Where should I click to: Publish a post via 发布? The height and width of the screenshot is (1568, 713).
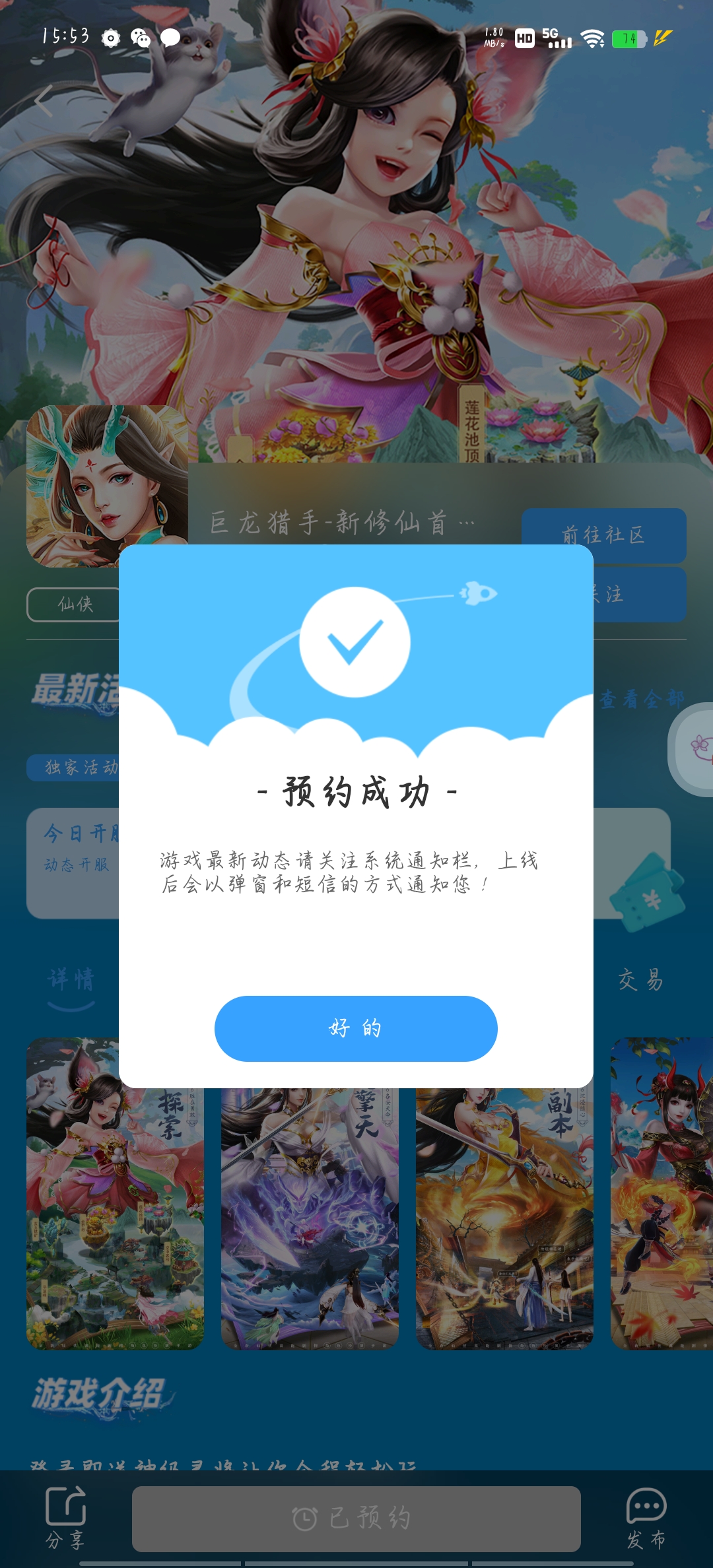coord(646,1517)
